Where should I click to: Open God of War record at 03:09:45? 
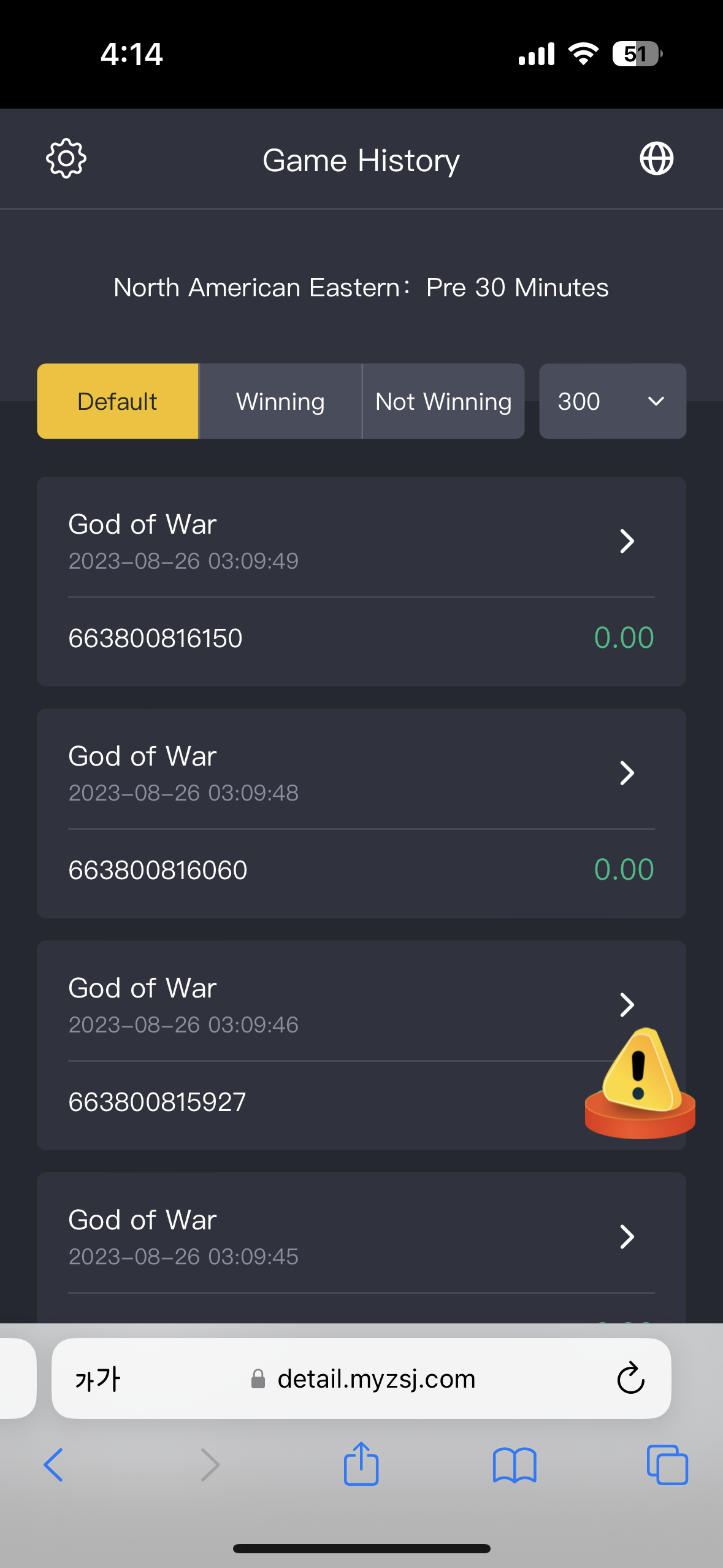click(361, 1248)
